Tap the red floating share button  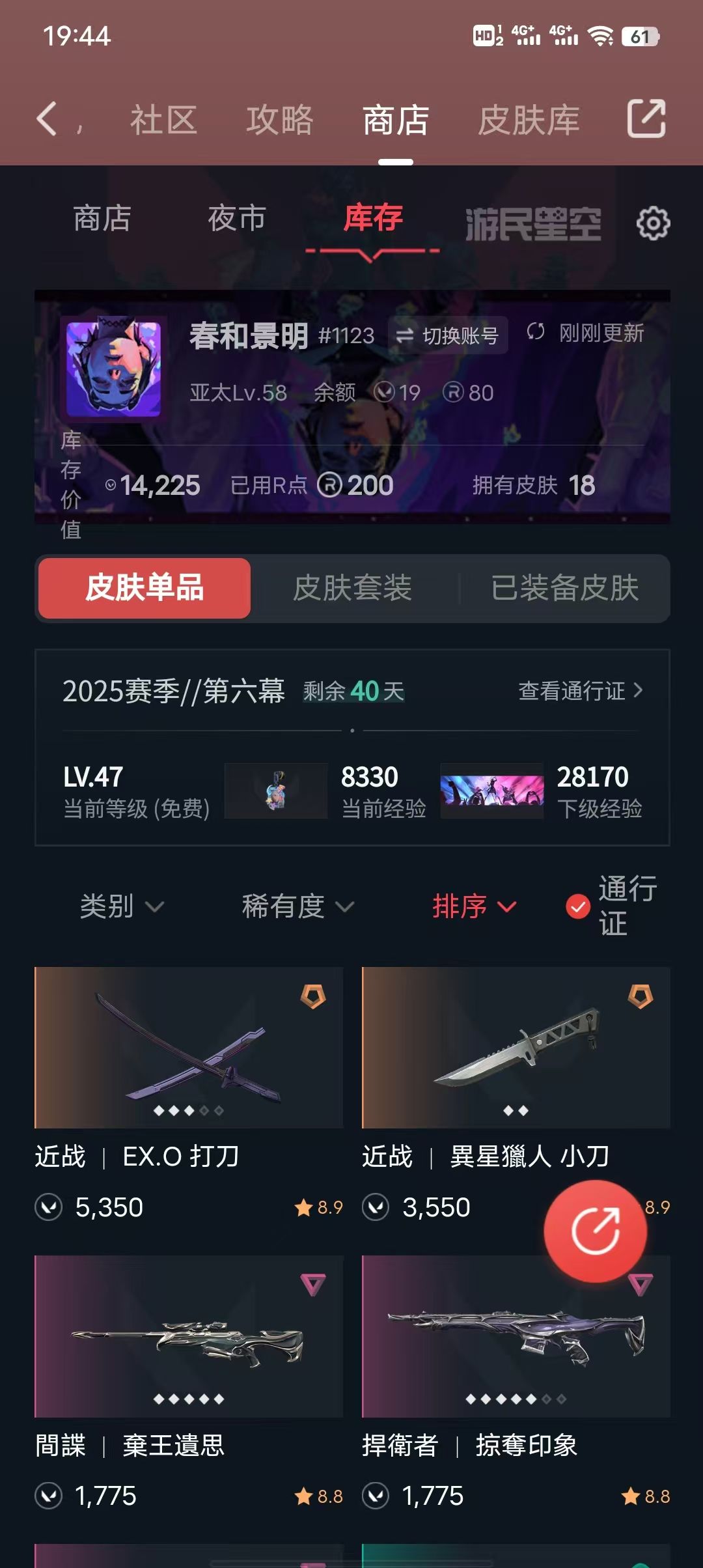pyautogui.click(x=595, y=1231)
